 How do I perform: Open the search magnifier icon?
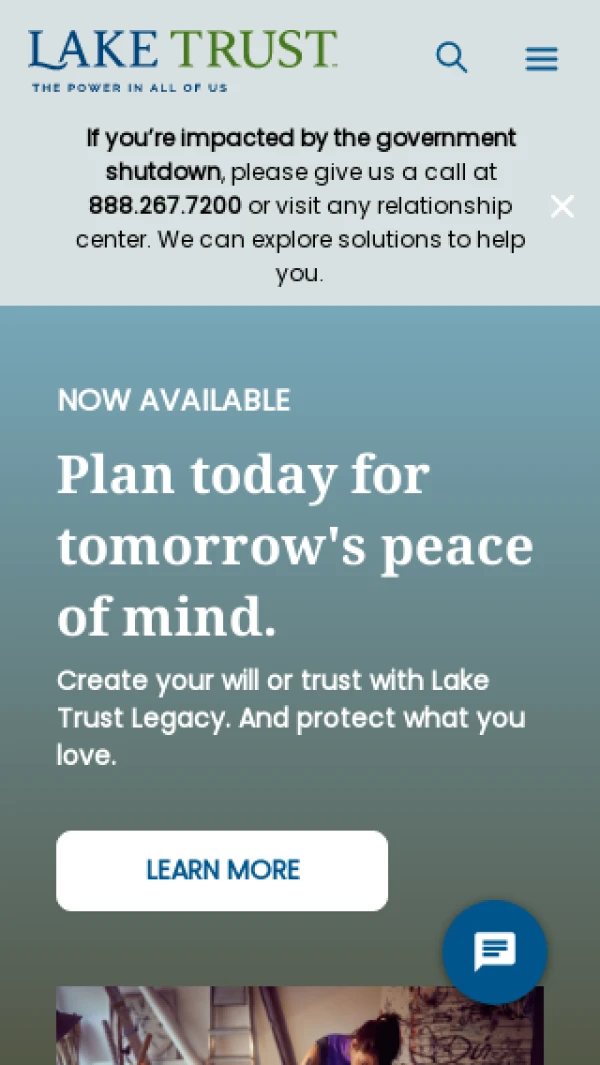452,58
